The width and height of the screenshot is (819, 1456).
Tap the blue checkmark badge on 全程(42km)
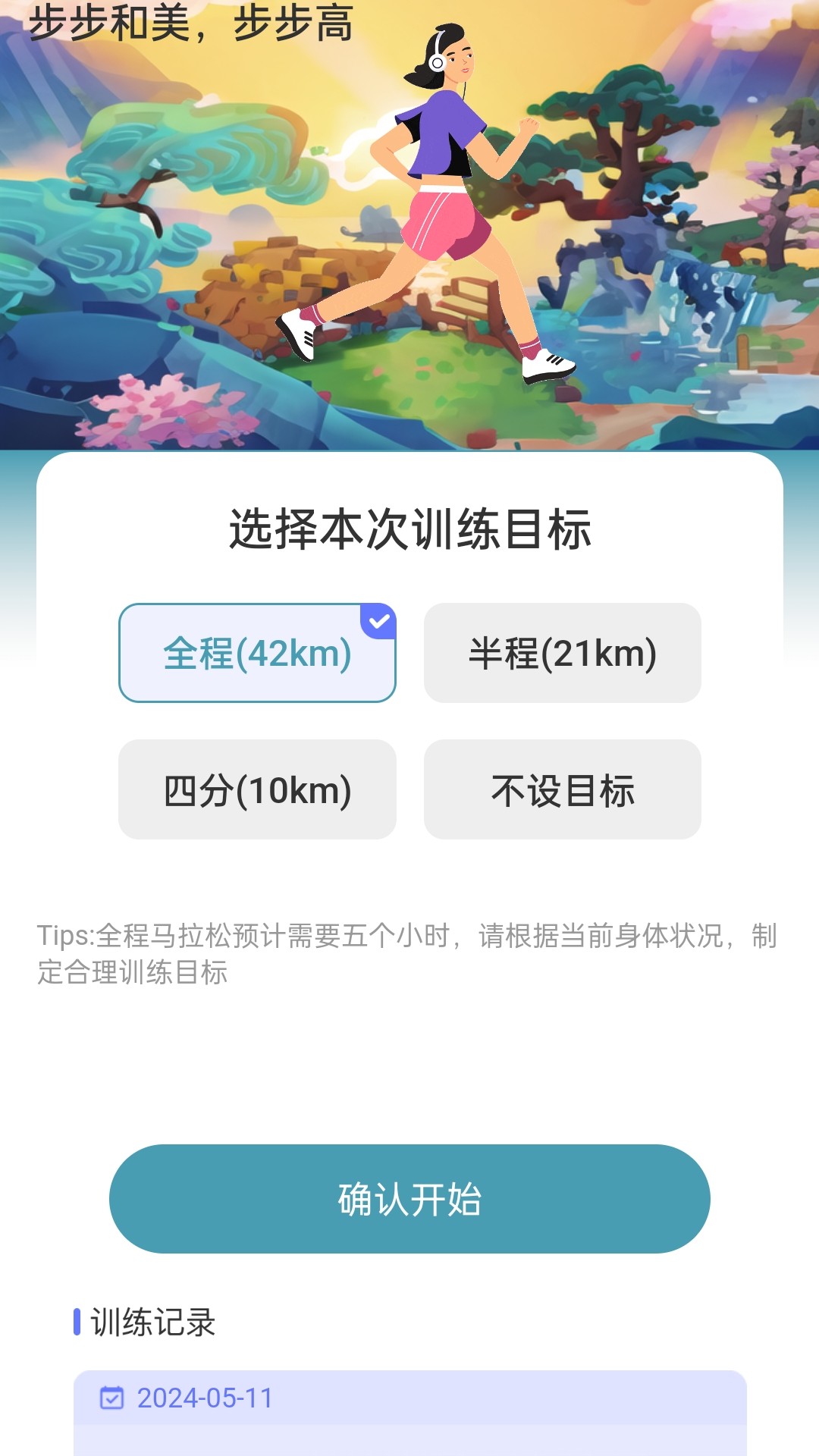[x=379, y=621]
